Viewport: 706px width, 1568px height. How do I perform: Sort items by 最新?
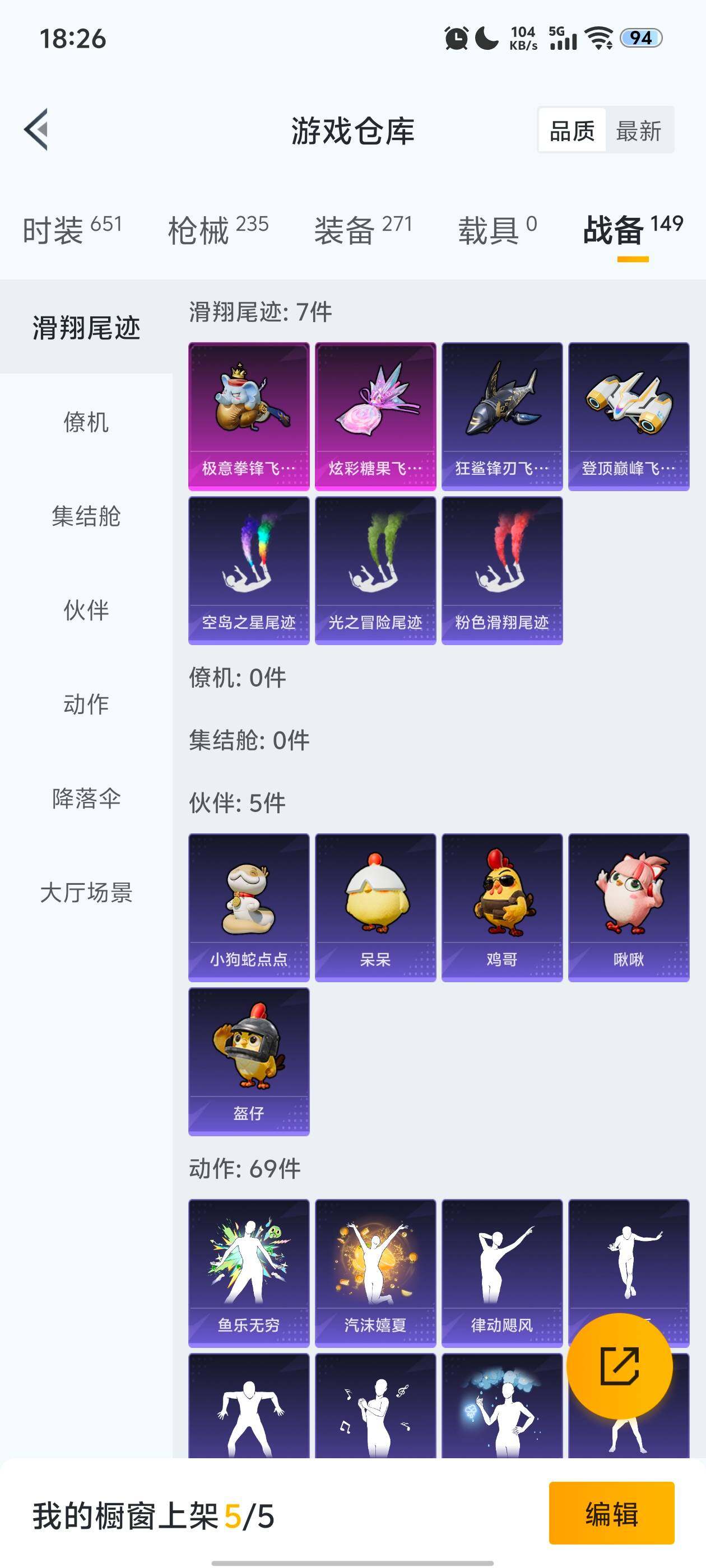(x=638, y=130)
